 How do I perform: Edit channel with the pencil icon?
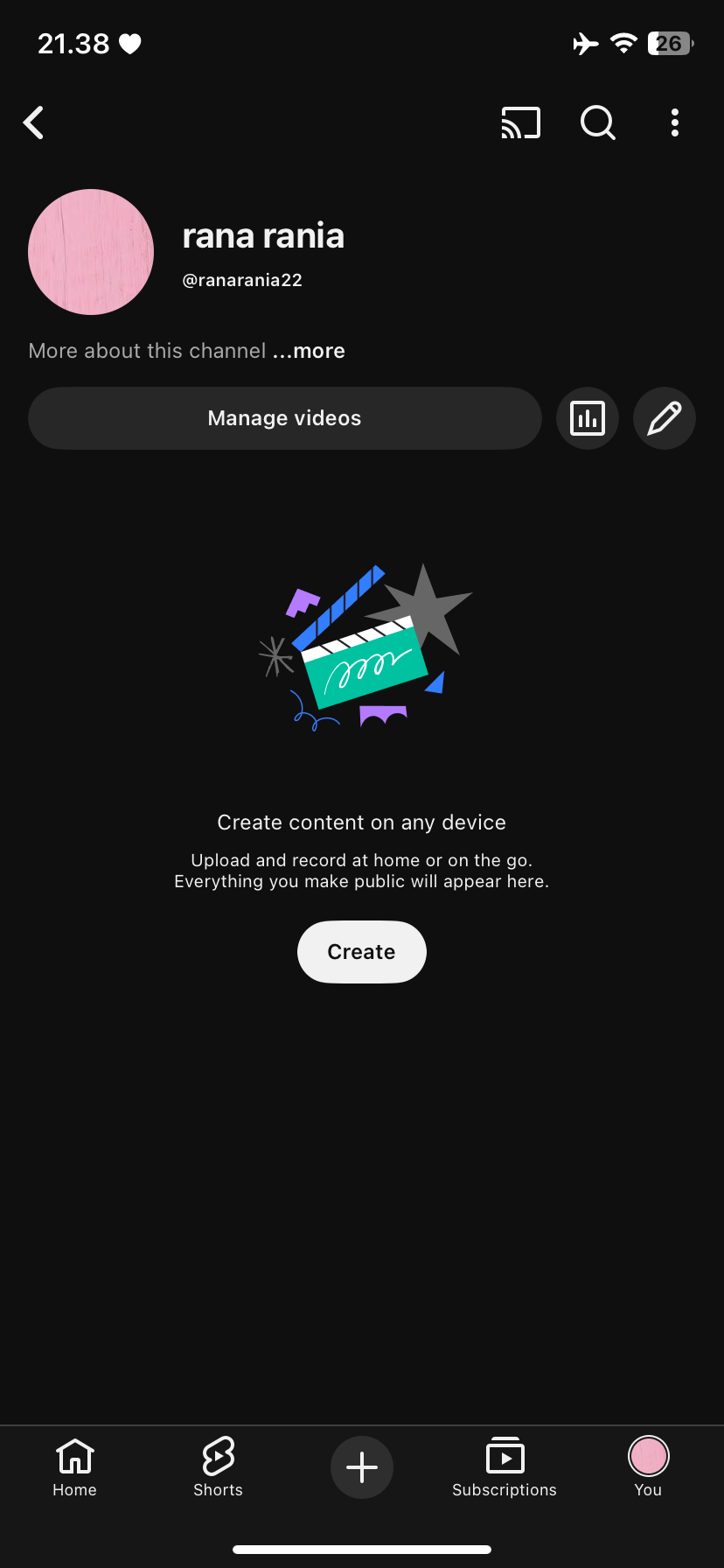click(665, 418)
